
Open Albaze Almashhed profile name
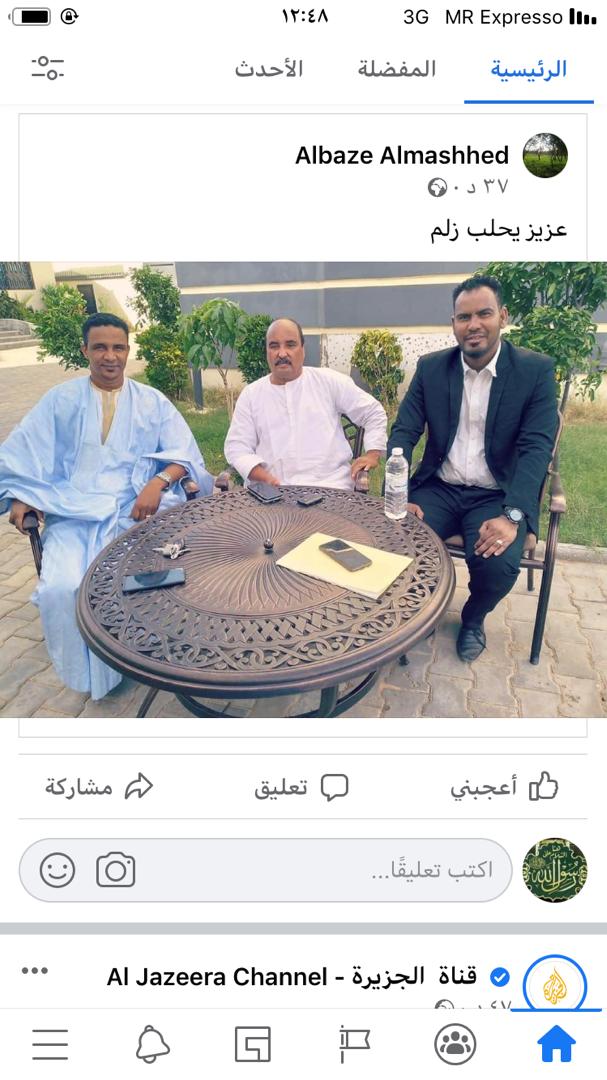(x=401, y=155)
